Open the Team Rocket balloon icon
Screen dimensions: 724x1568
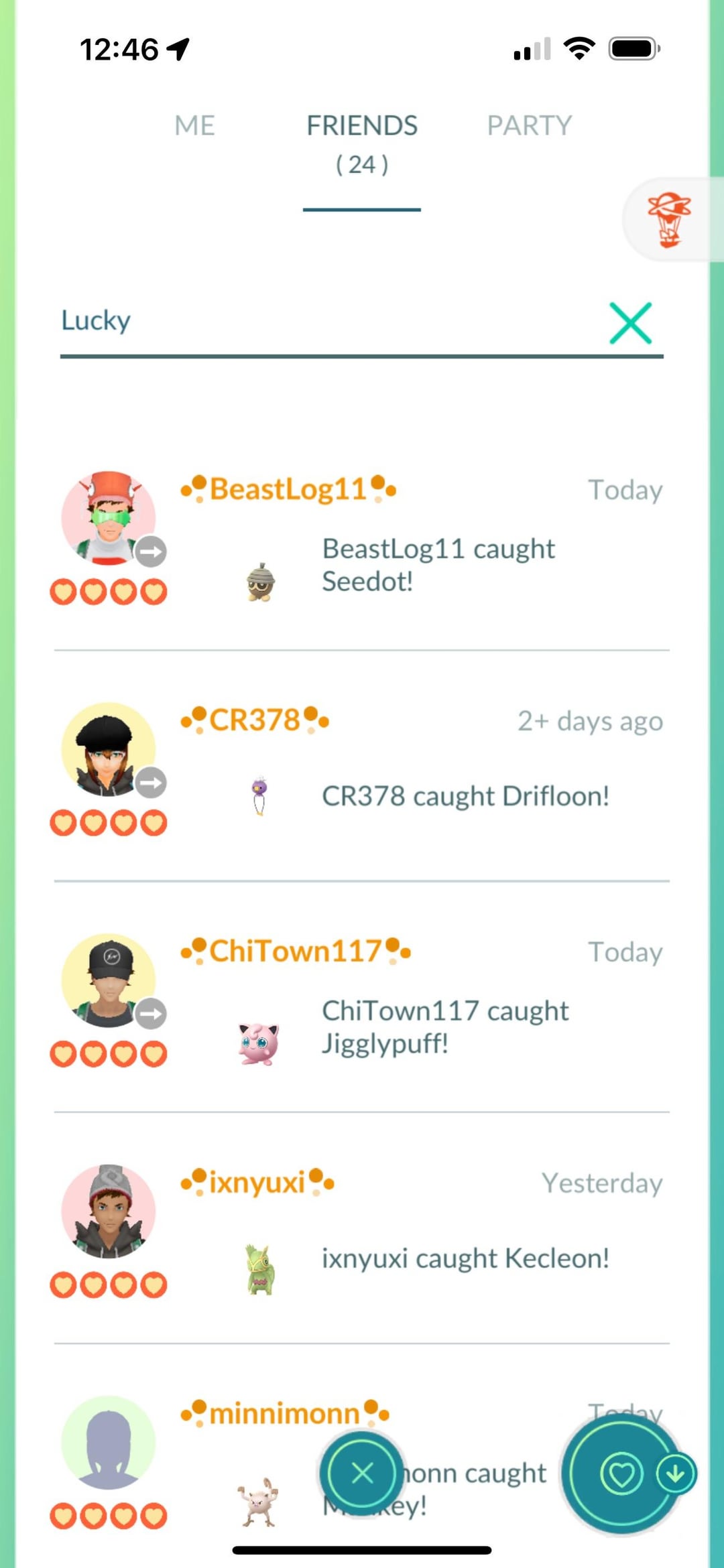coord(669,220)
